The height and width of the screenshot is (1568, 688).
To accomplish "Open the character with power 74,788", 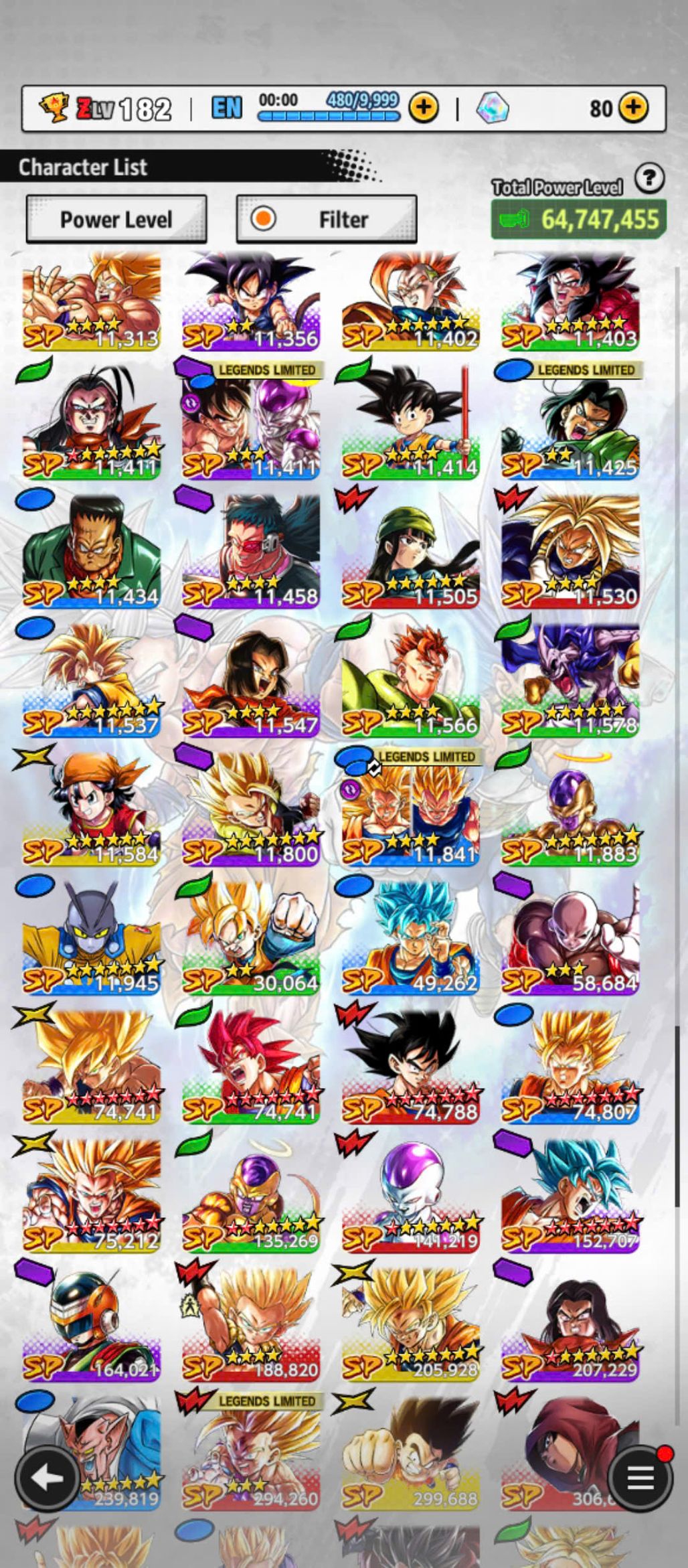I will click(x=410, y=1066).
